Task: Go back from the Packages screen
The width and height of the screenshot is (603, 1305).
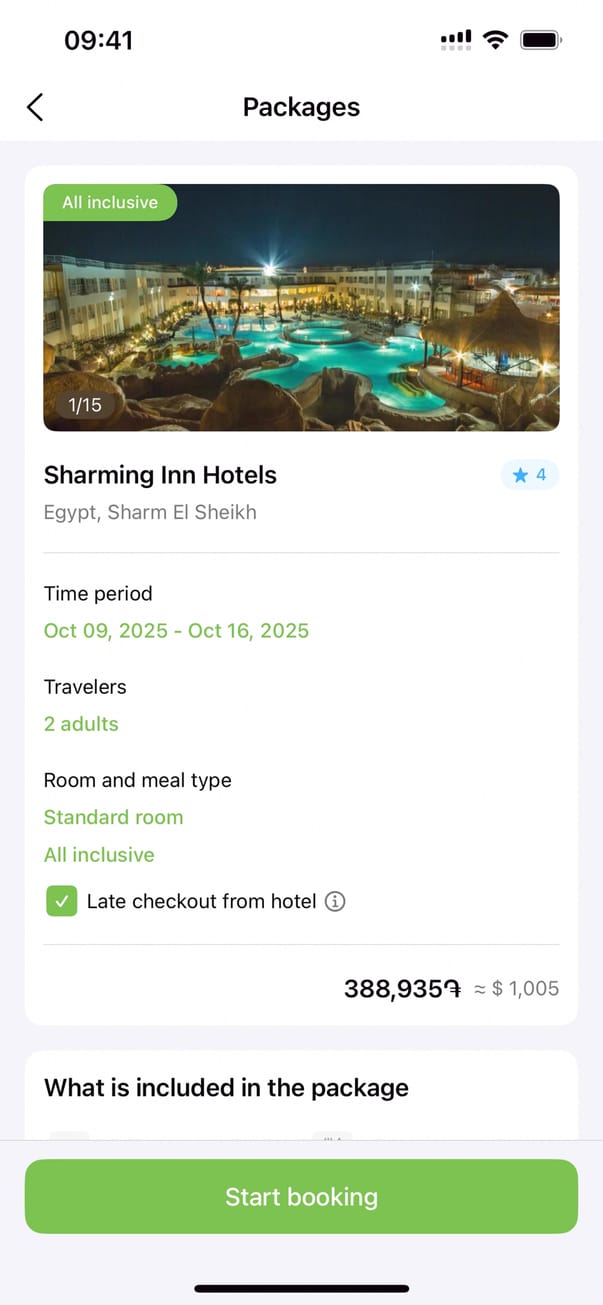Action: coord(35,107)
